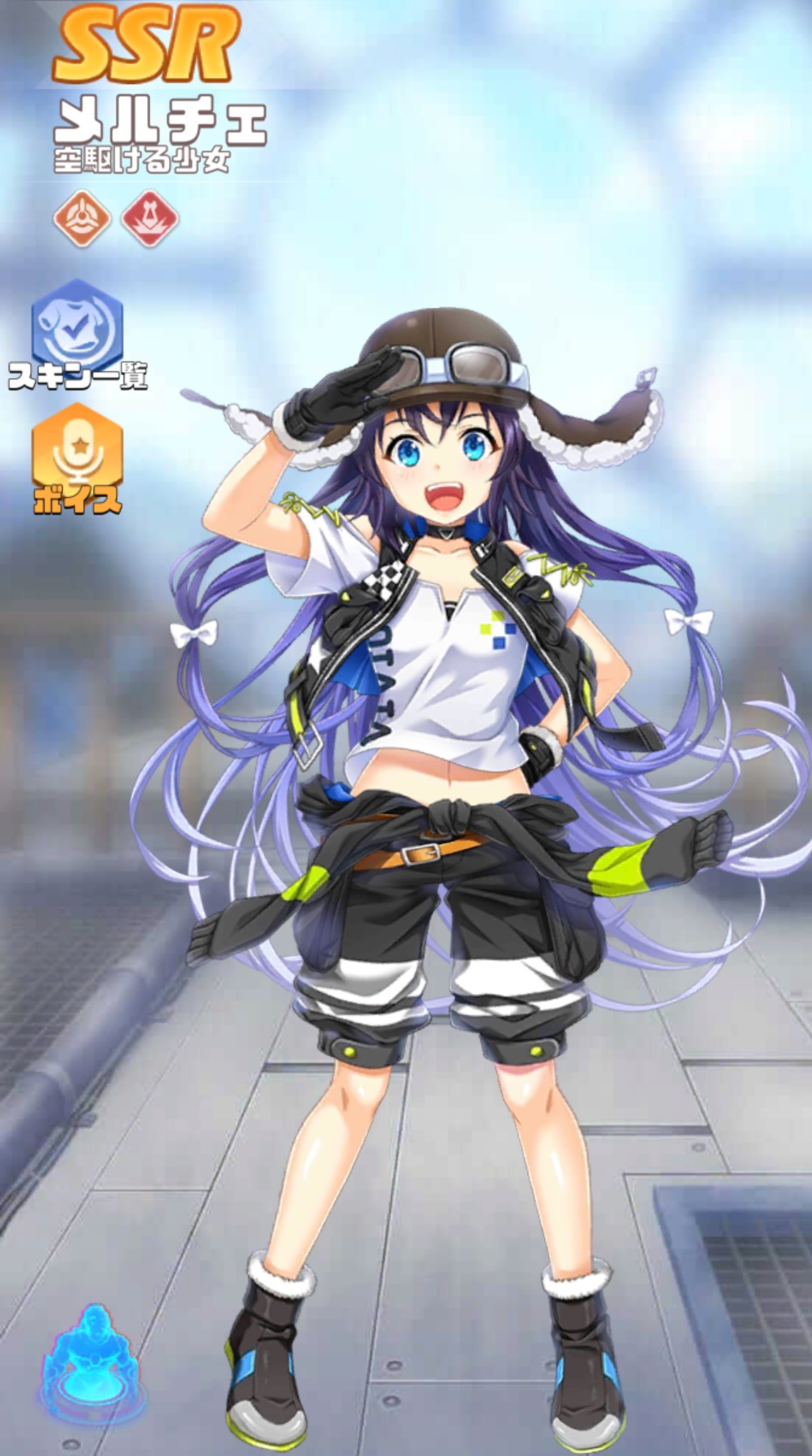Tap the ボイス voice button

click(77, 457)
